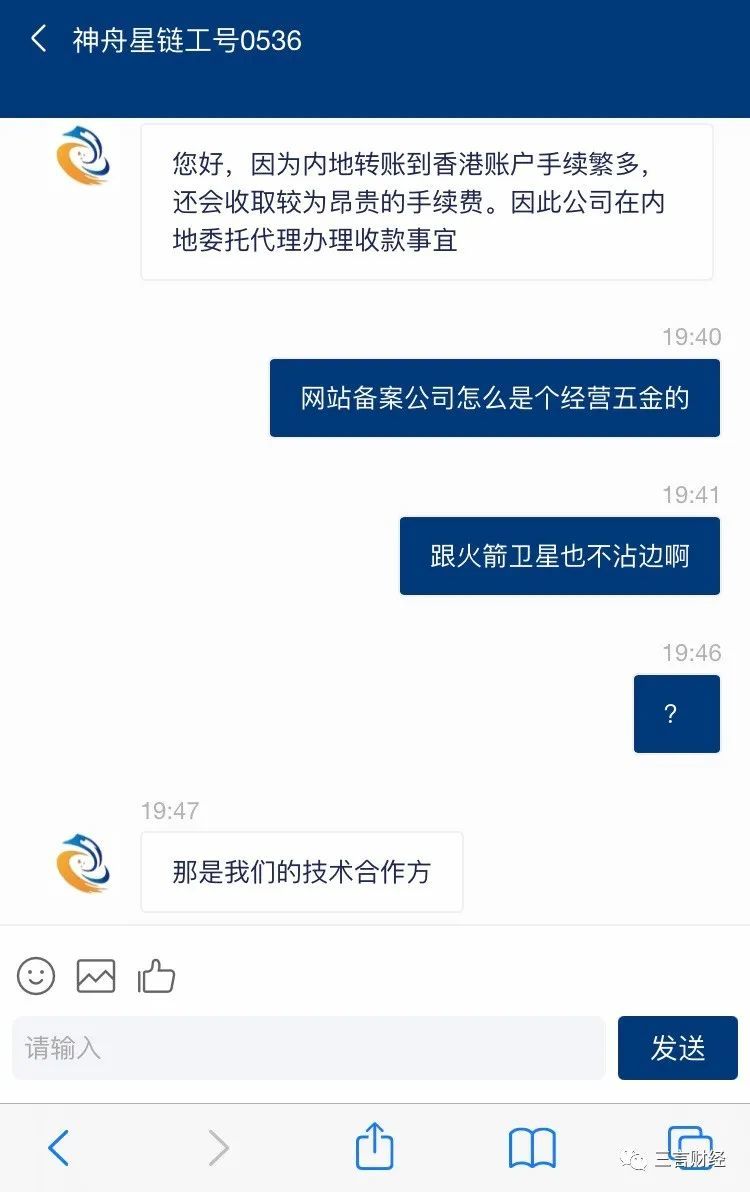This screenshot has height=1192, width=750.
Task: Tap the 发送 send button
Action: coord(677,1048)
